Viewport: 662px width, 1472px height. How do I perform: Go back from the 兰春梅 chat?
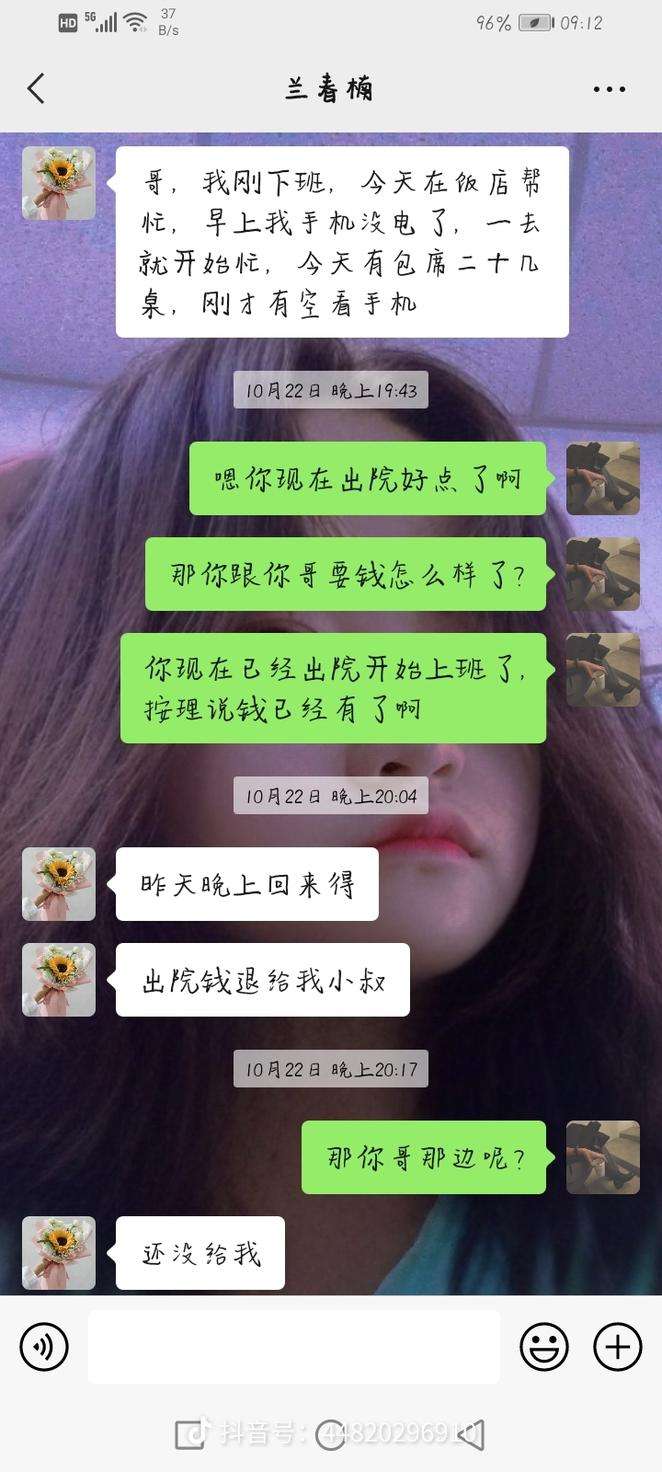tap(36, 89)
